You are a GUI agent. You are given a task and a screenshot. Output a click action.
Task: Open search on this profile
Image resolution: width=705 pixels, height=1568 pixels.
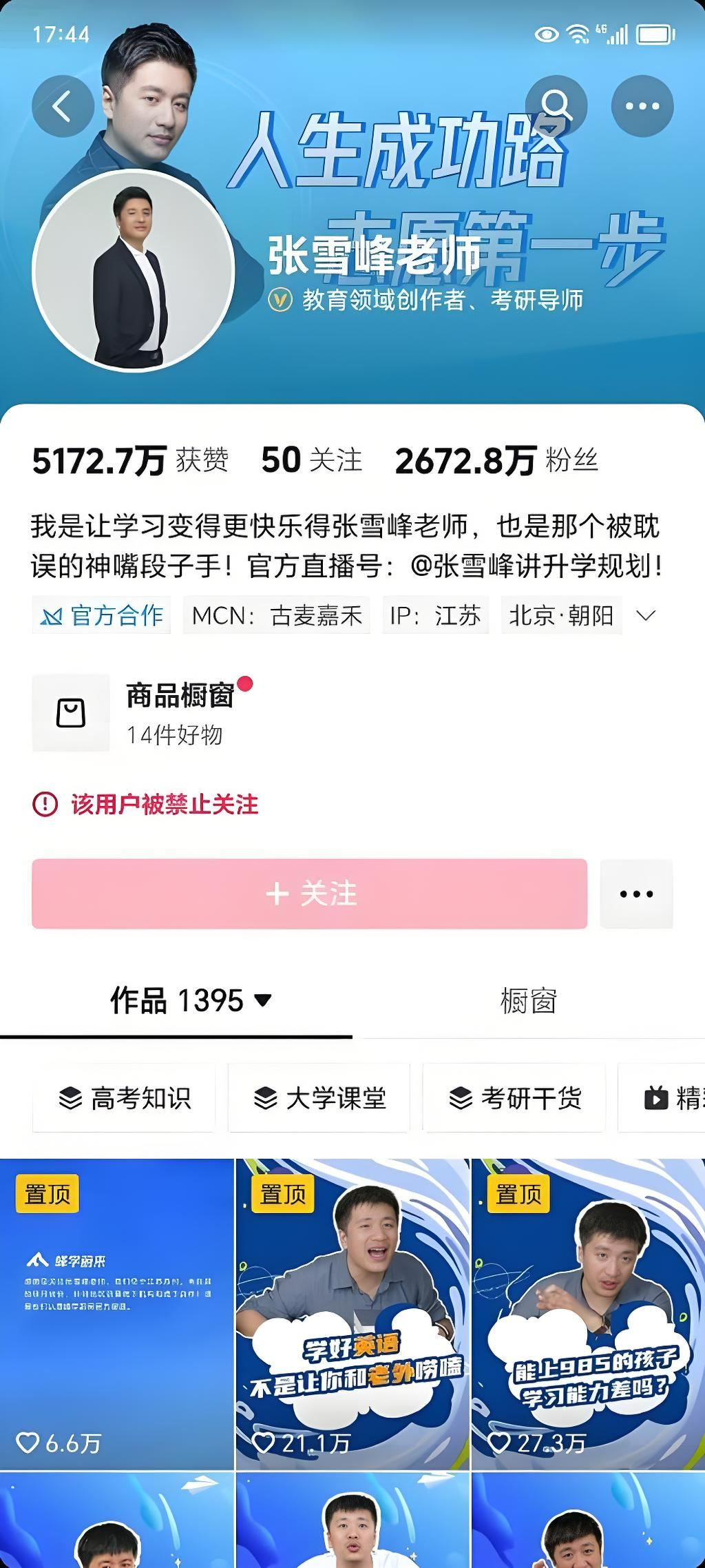coord(556,106)
